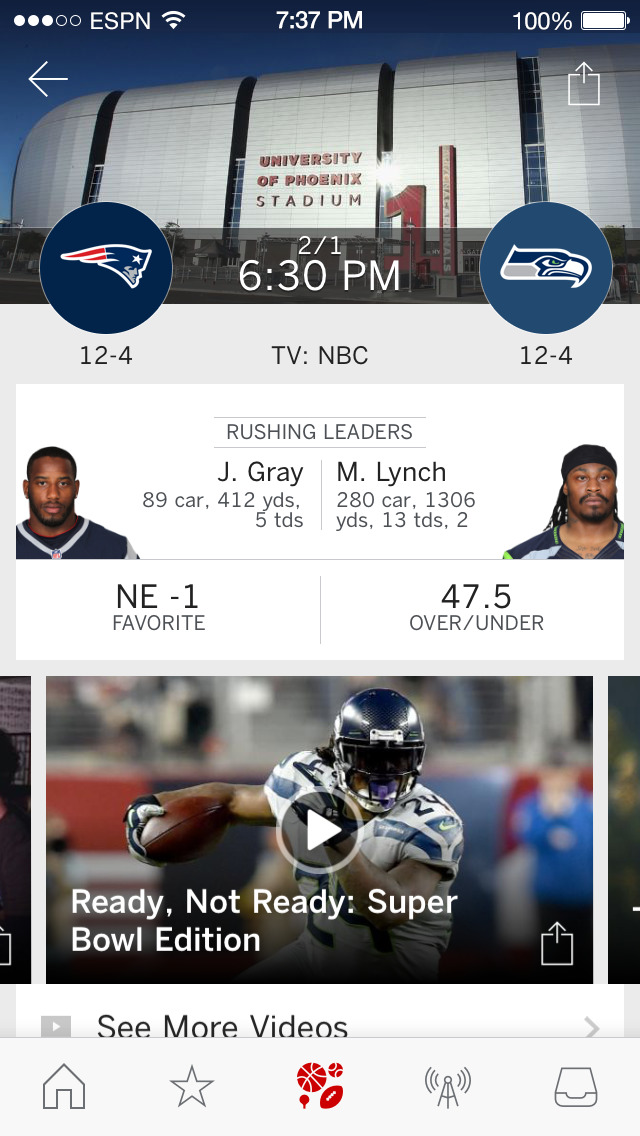Image resolution: width=640 pixels, height=1136 pixels.
Task: Switch to the live radio tab
Action: pos(447,1087)
